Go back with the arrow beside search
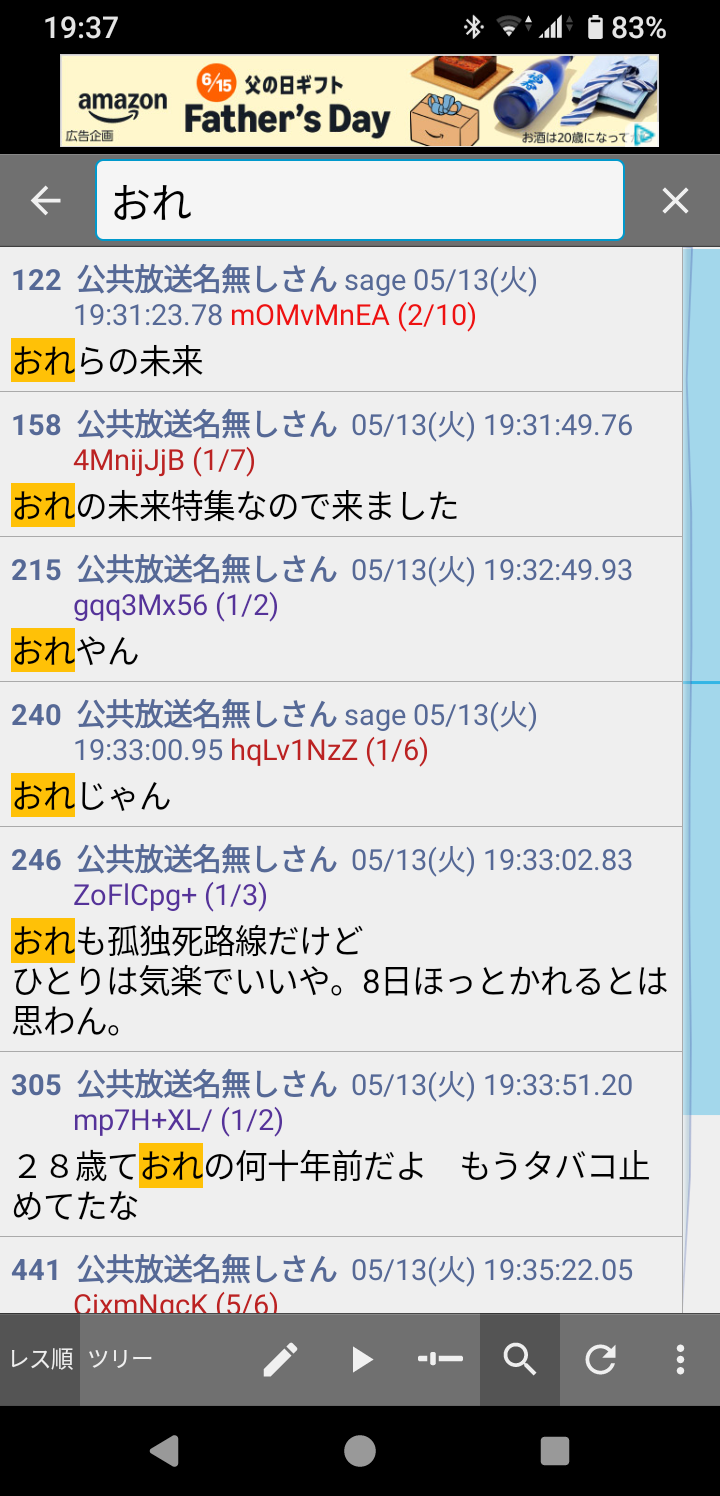This screenshot has height=1496, width=720. pos(46,201)
